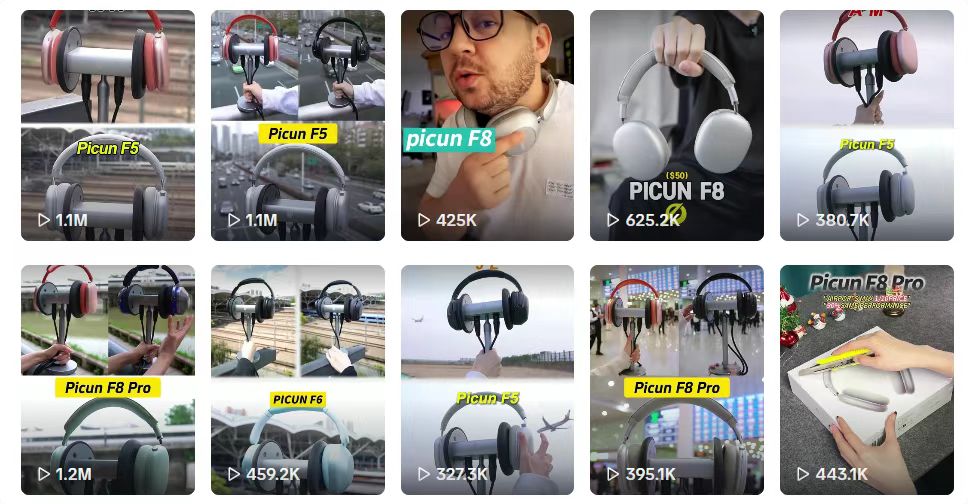
Task: Open the Picun F5 video with 380.7K views
Action: click(x=866, y=125)
